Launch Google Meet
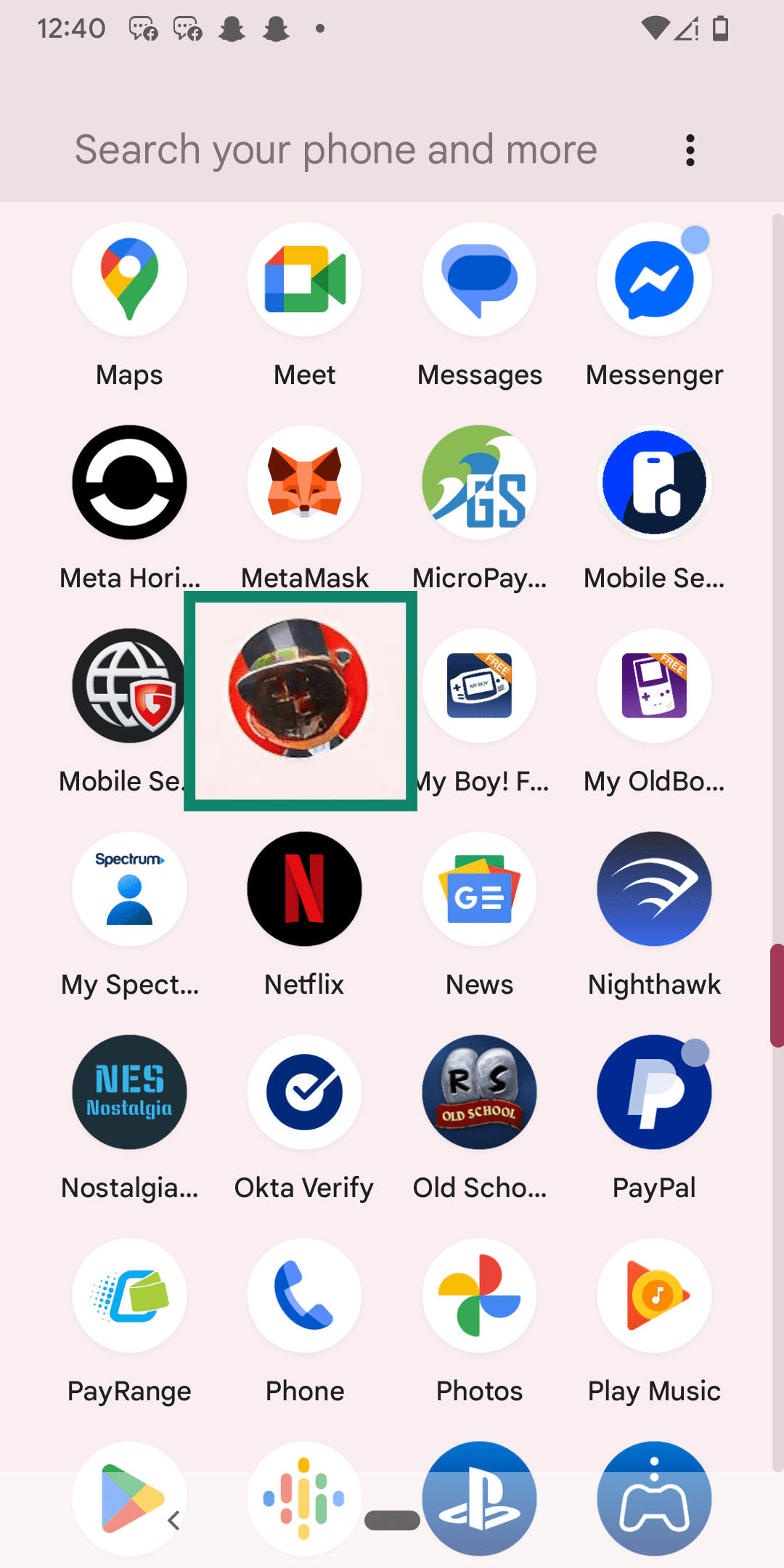This screenshot has width=784, height=1568. 304,279
